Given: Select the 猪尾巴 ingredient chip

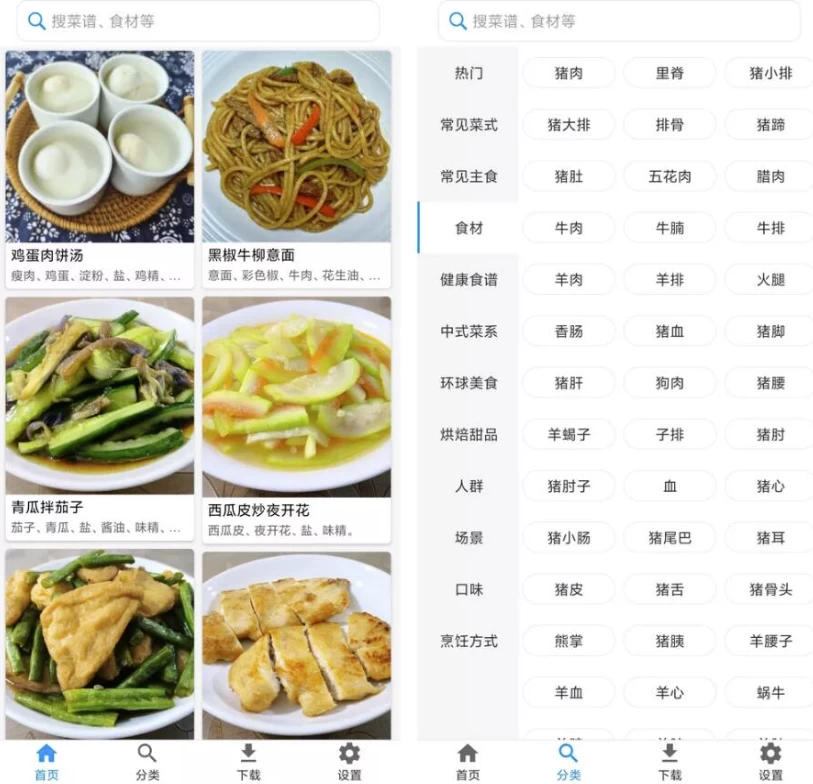Looking at the screenshot, I should point(669,538).
